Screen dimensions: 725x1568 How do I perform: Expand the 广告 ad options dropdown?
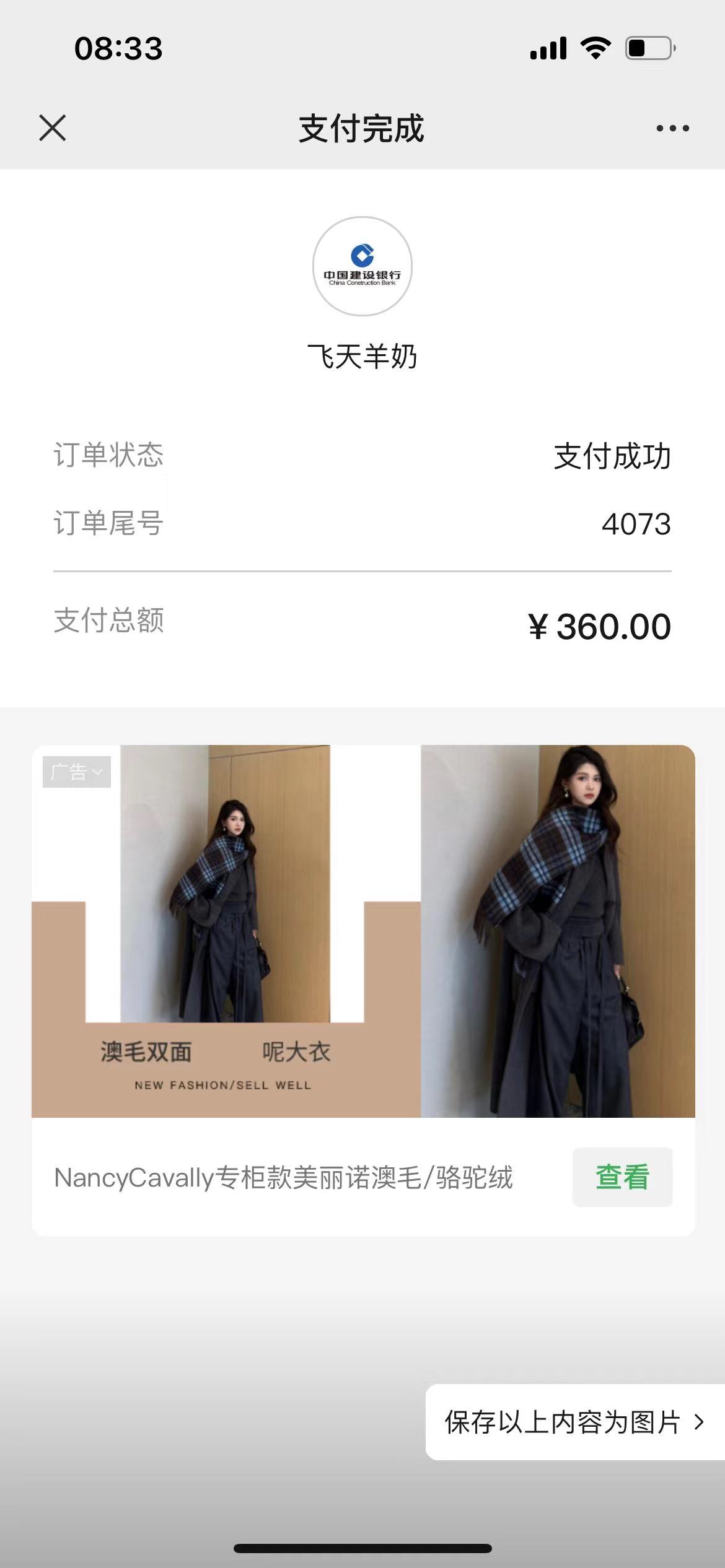pyautogui.click(x=77, y=772)
